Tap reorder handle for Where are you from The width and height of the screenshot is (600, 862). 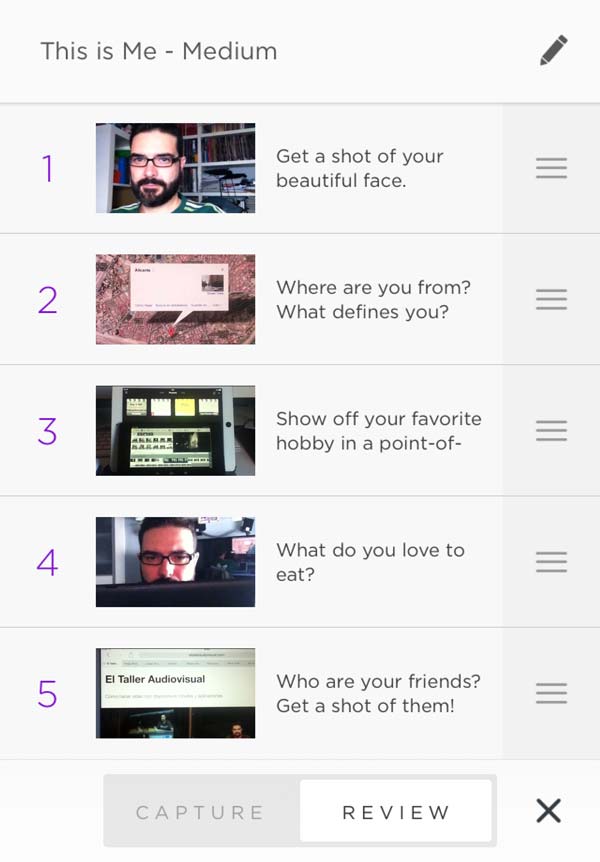pyautogui.click(x=551, y=299)
